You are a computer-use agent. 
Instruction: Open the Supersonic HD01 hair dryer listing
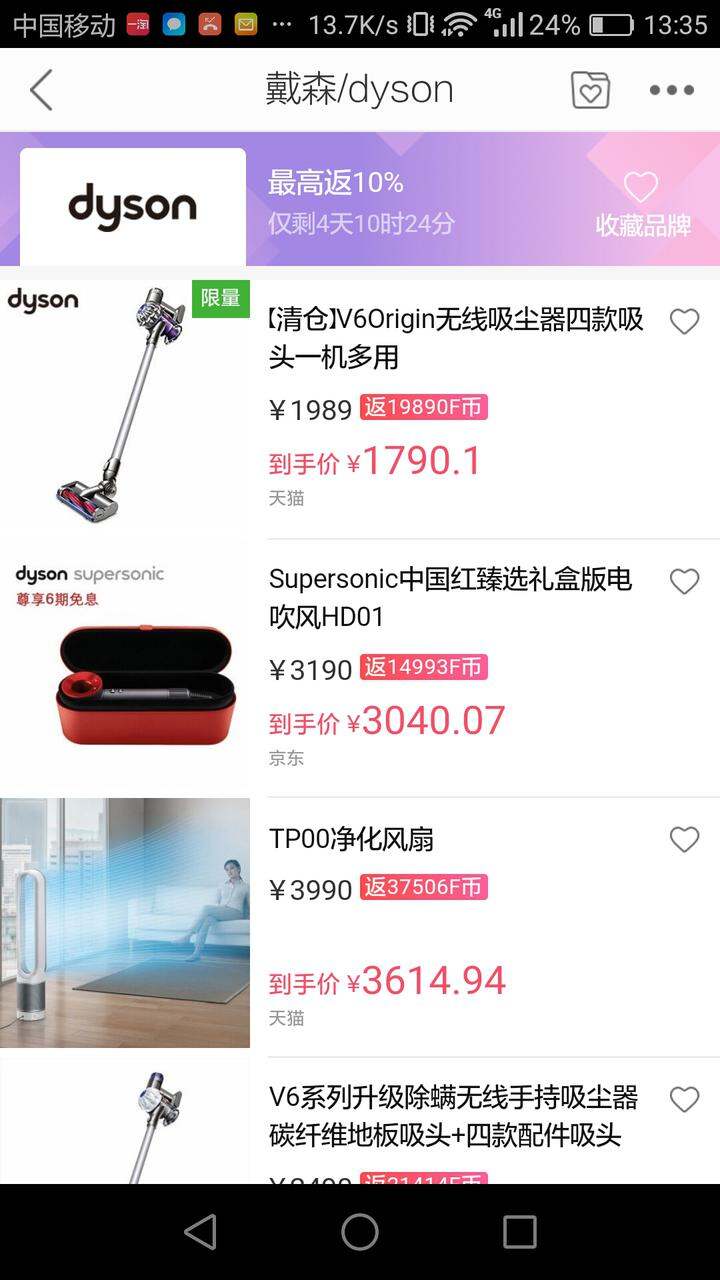(360, 668)
